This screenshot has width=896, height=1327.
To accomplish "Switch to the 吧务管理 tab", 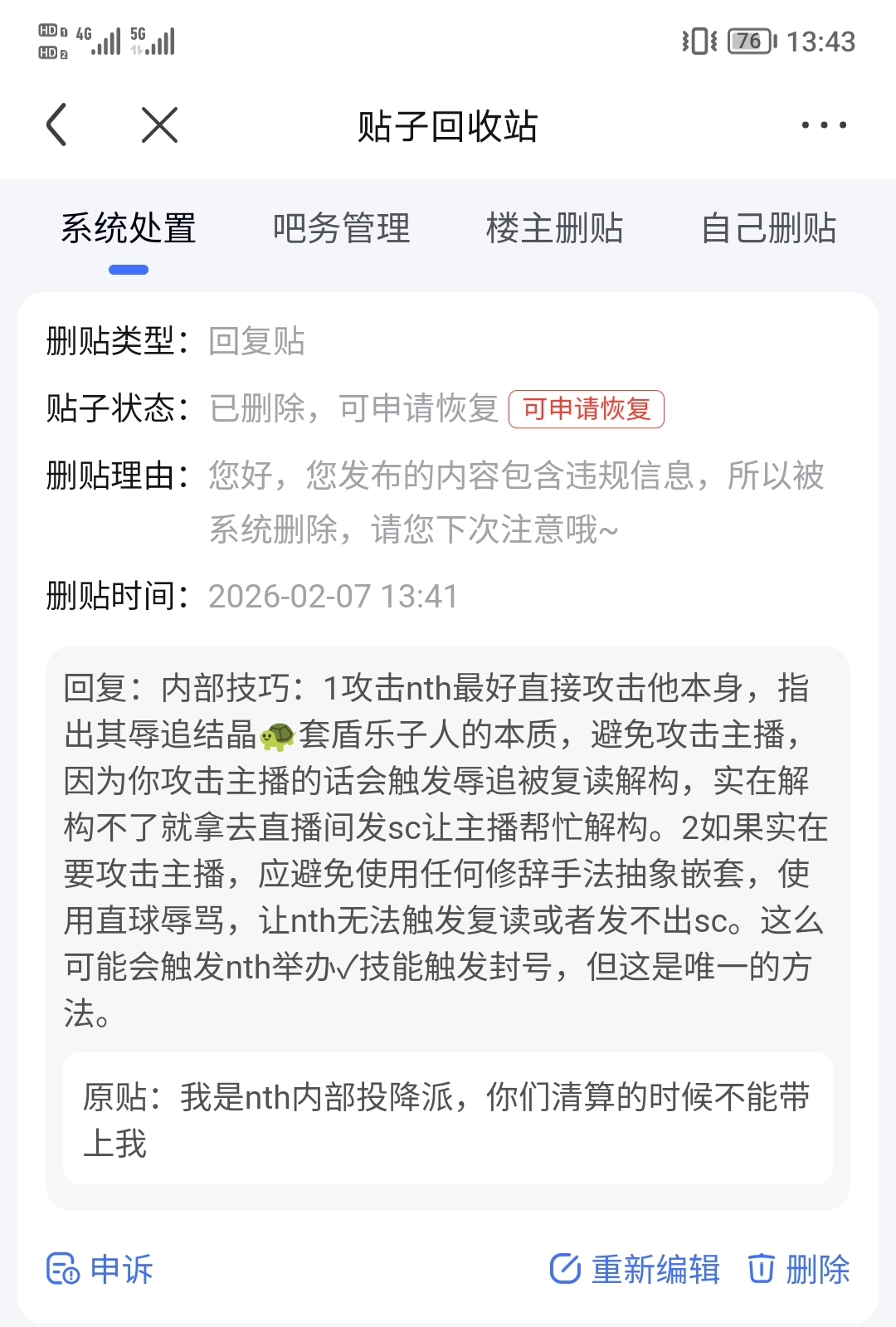I will [x=341, y=228].
